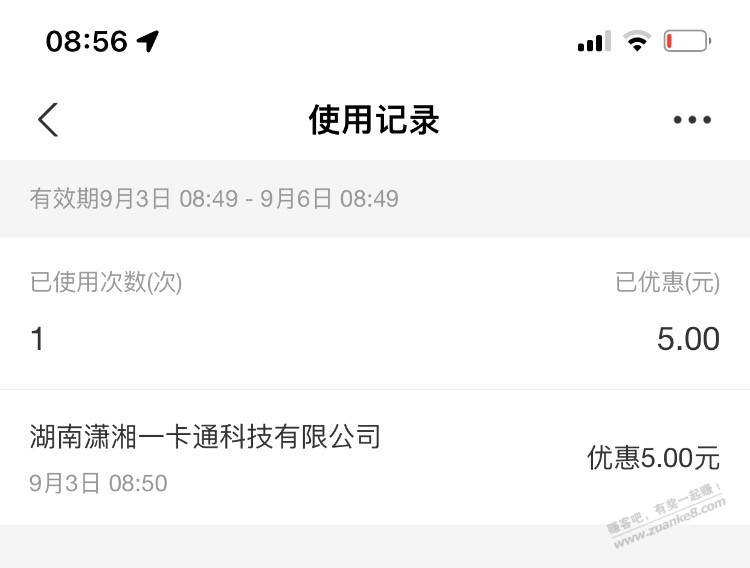Screen dimensions: 750x568
Task: Go back from the 使用记录 page
Action: tap(48, 120)
